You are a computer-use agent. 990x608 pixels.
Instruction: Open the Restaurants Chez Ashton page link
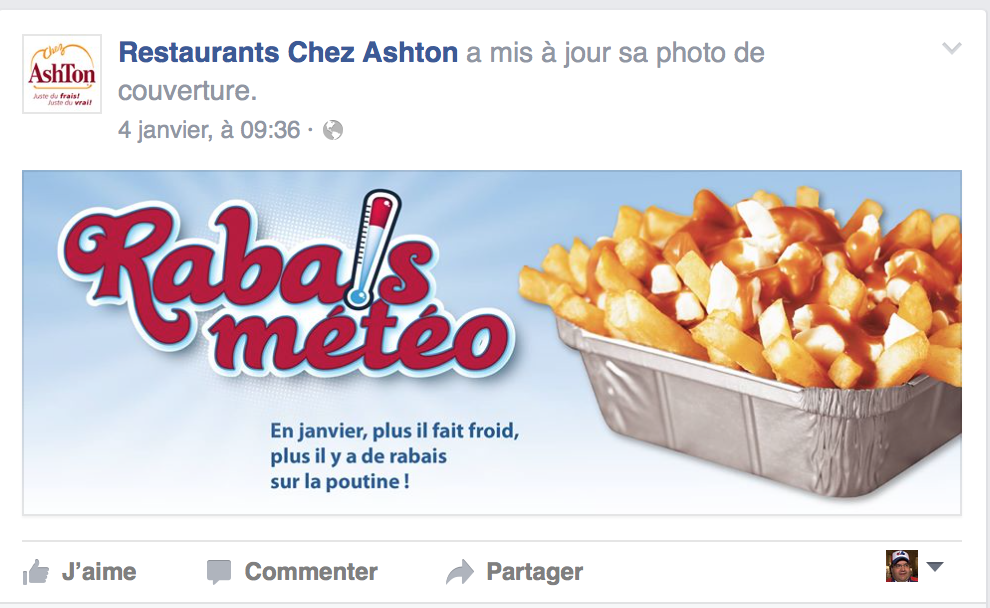[x=288, y=52]
